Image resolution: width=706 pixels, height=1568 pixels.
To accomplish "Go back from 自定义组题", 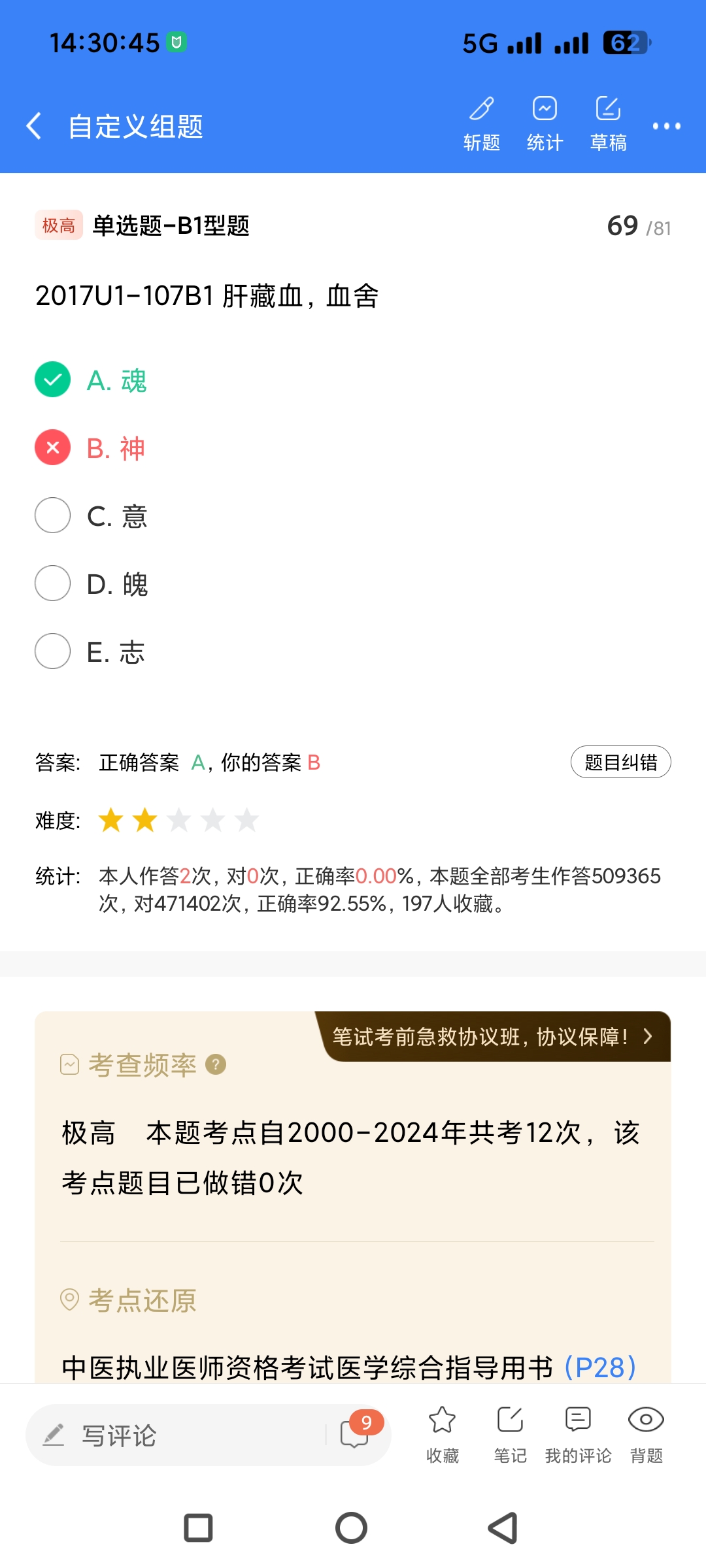I will tap(34, 125).
